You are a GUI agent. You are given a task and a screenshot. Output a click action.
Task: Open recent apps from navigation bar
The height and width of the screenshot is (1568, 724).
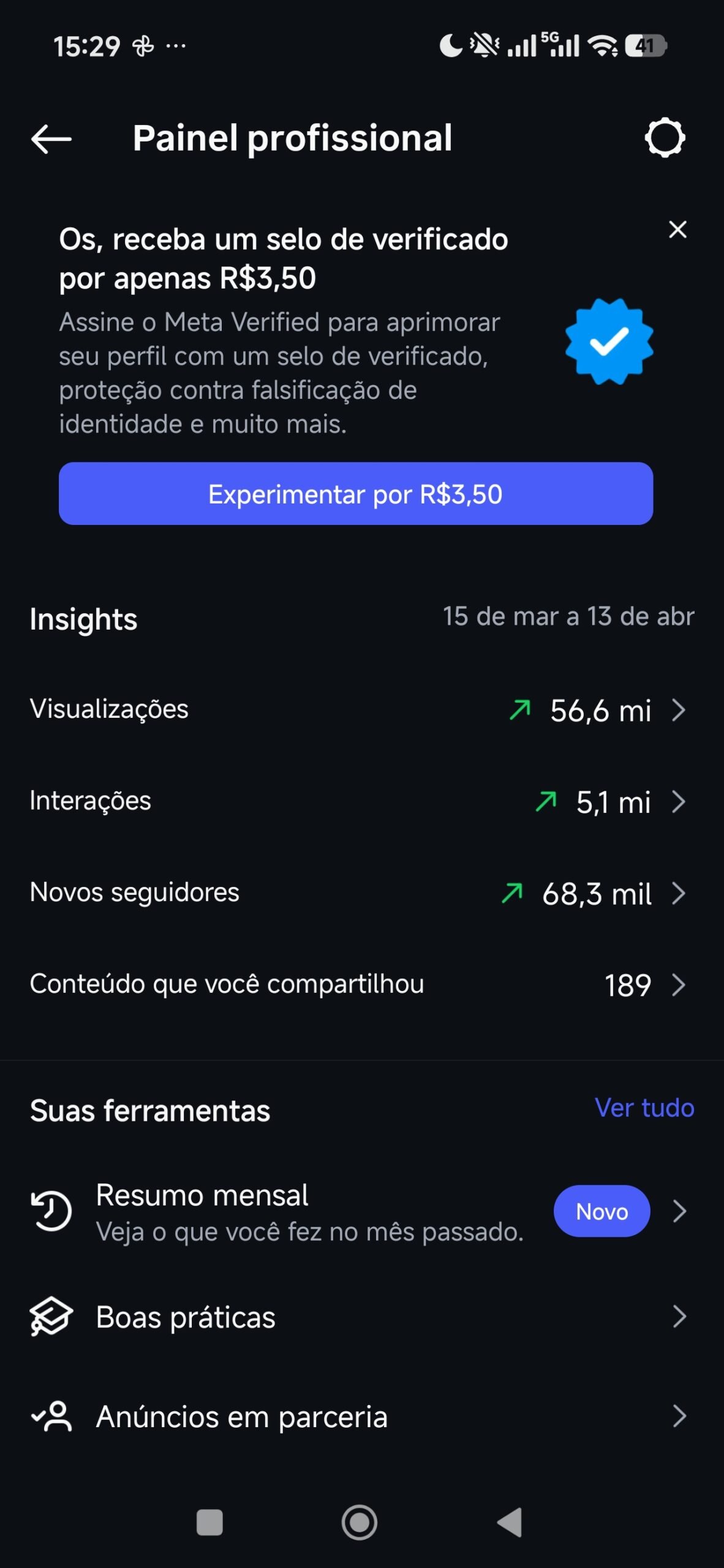click(x=209, y=1522)
